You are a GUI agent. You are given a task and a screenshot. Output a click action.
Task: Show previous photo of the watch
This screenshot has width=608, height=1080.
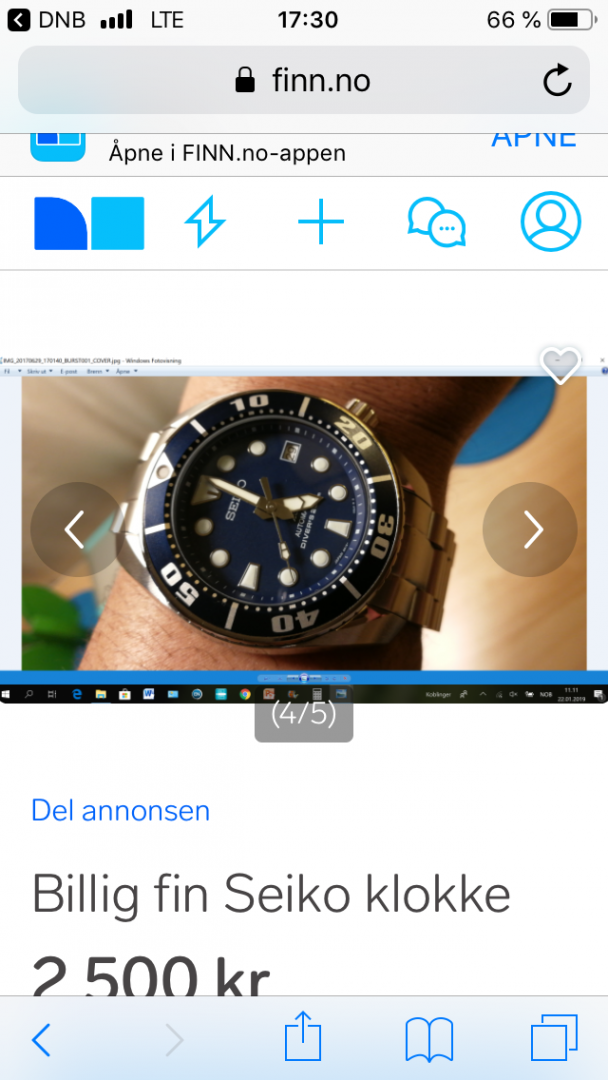click(x=76, y=529)
